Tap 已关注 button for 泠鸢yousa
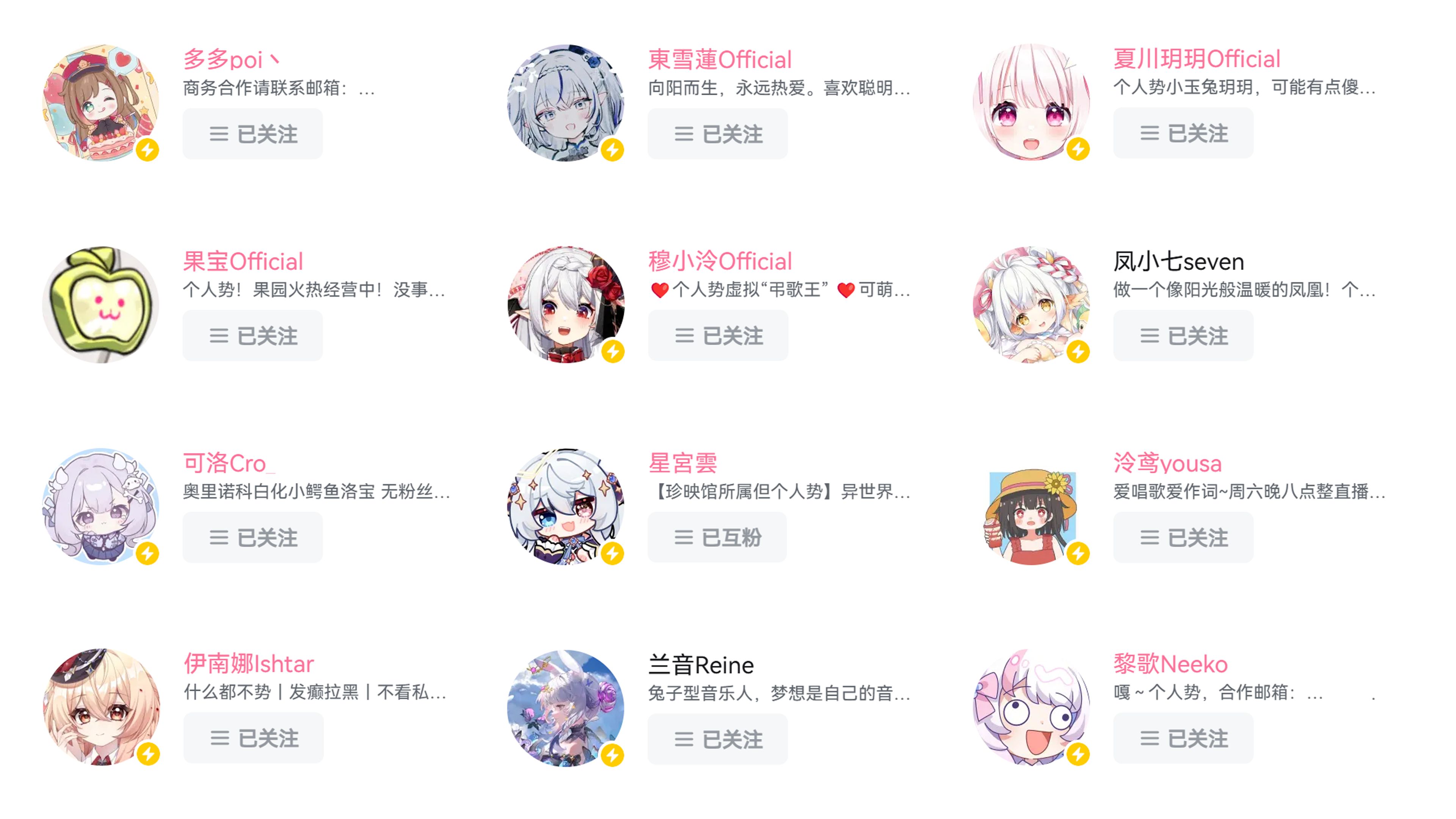This screenshot has height=819, width=1456. click(1183, 538)
